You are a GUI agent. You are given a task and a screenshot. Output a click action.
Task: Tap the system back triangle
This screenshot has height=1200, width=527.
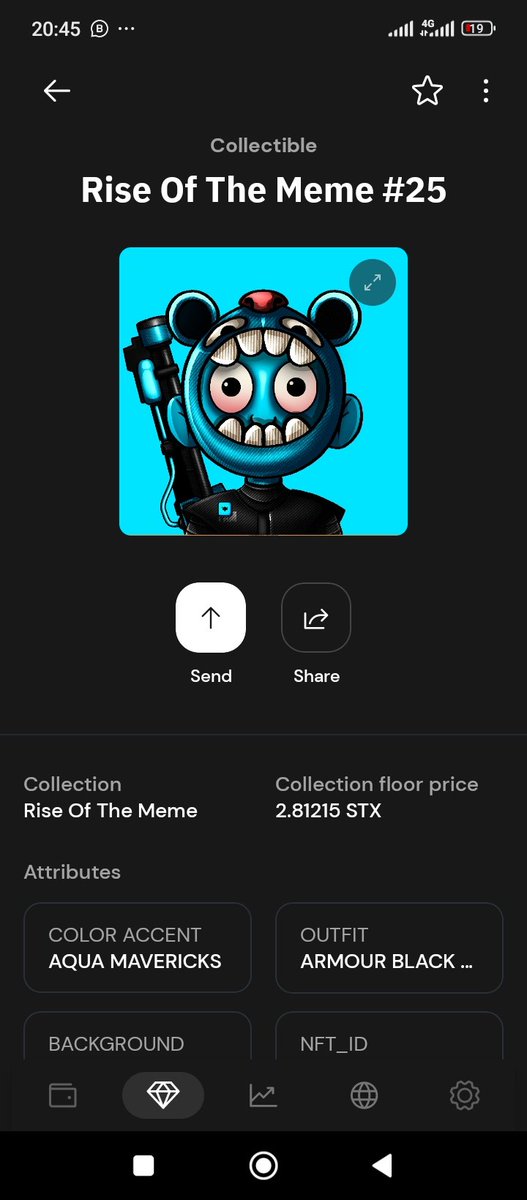pyautogui.click(x=381, y=1165)
